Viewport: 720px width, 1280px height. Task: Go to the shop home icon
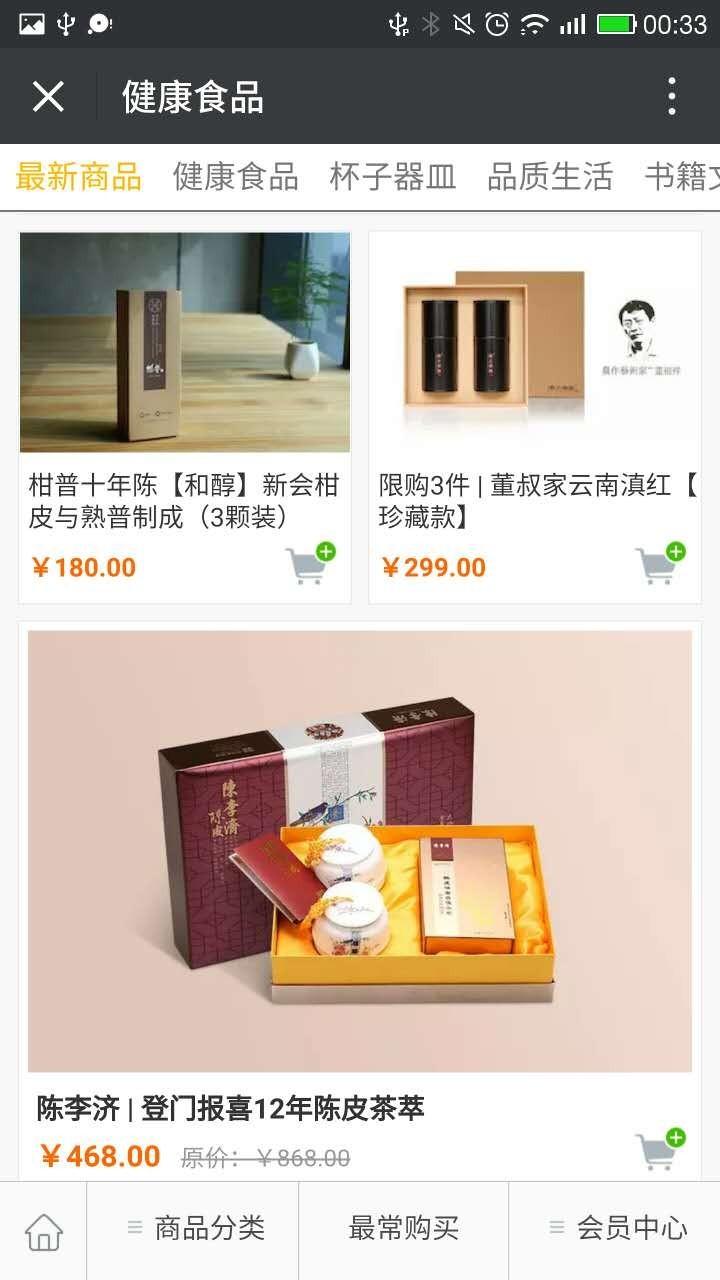(44, 1231)
